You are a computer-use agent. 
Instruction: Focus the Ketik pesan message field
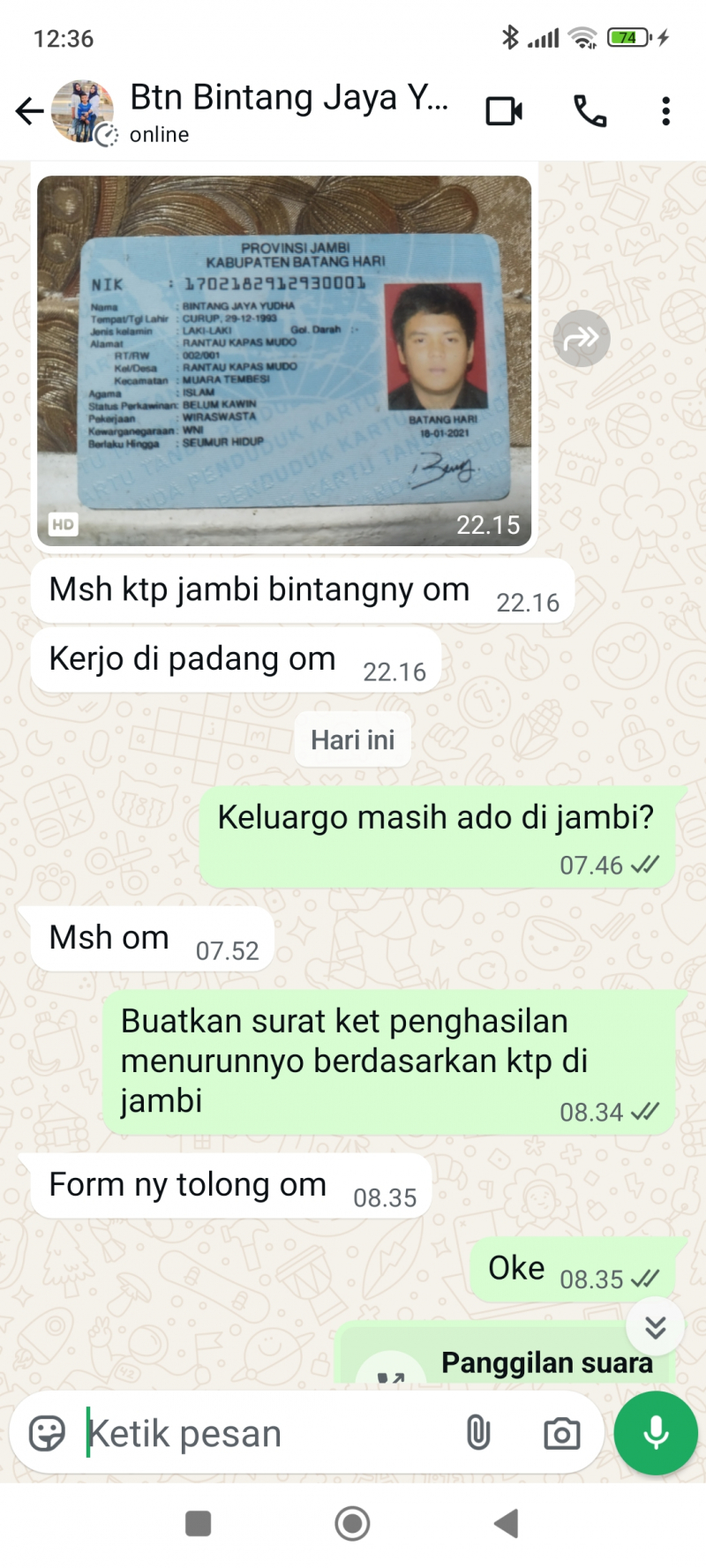(265, 1433)
